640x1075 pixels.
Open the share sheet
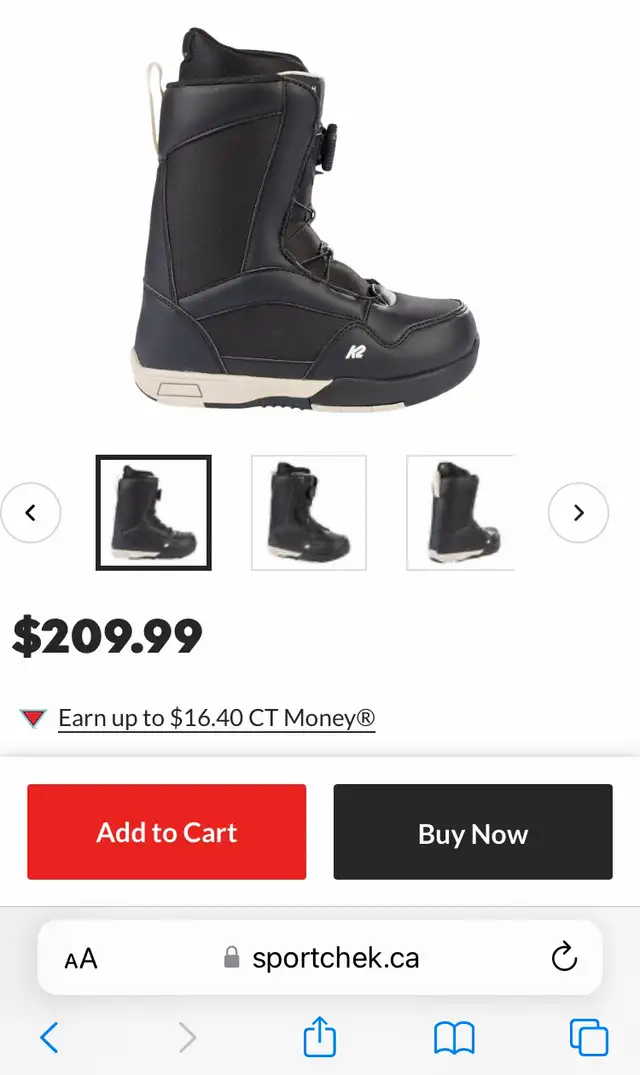pyautogui.click(x=320, y=1036)
